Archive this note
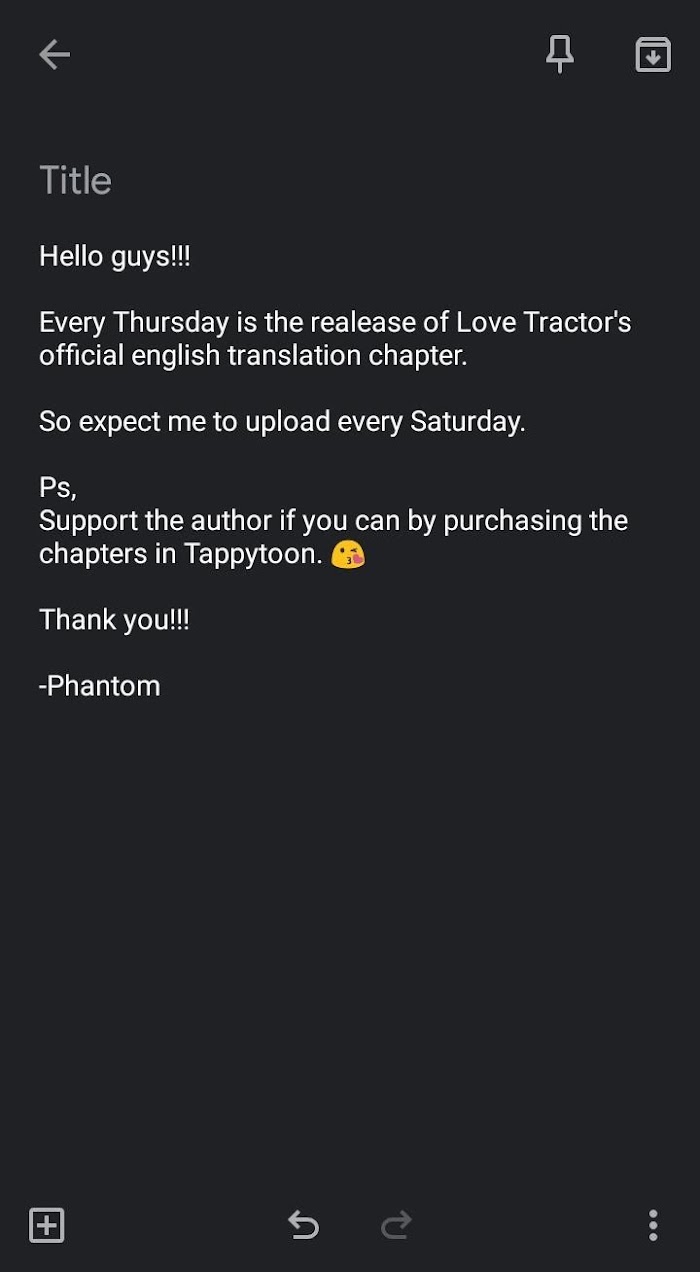Screen dimensions: 700x1272 (653, 54)
